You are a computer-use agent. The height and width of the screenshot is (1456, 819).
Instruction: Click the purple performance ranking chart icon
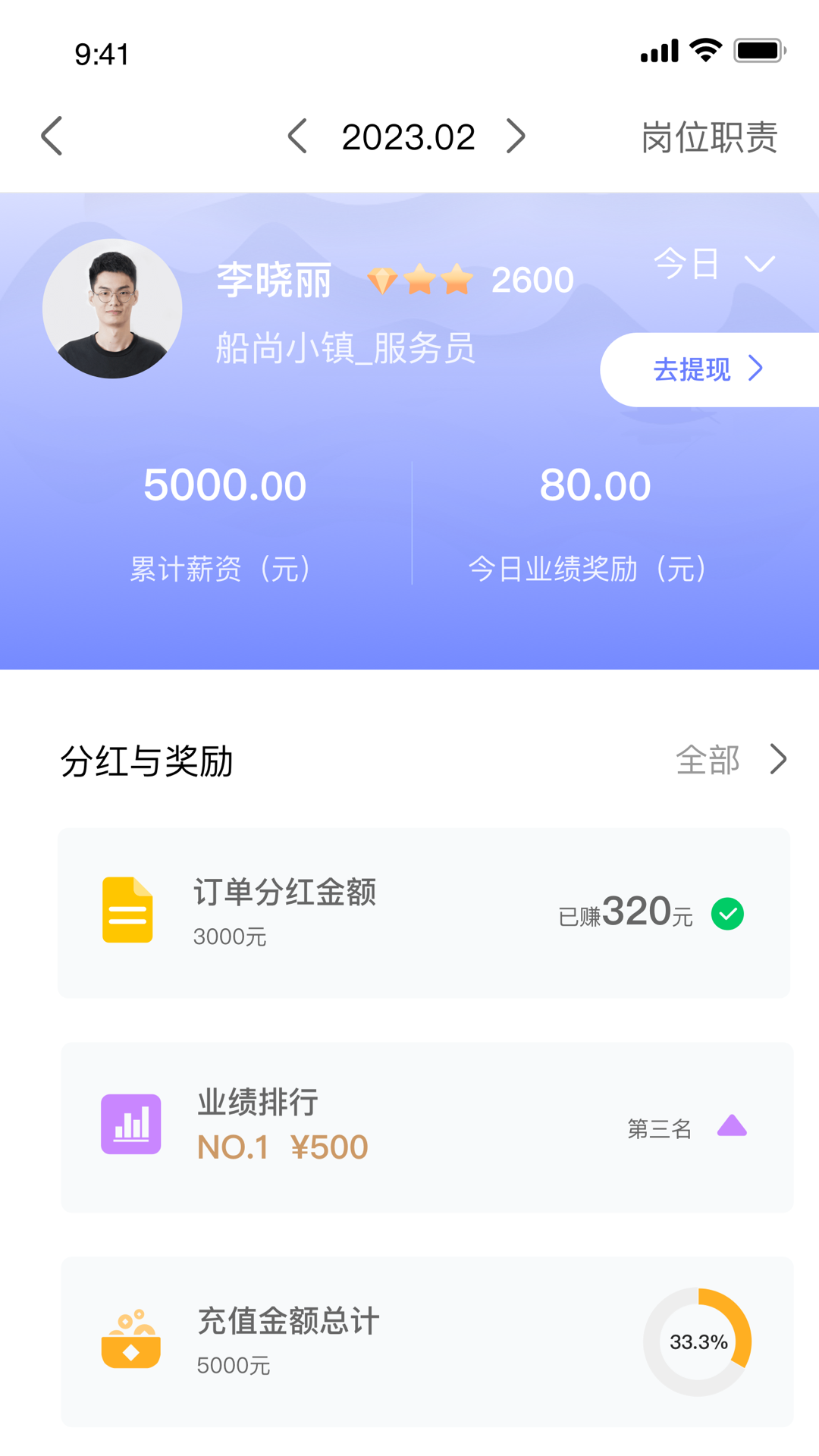(x=130, y=1125)
